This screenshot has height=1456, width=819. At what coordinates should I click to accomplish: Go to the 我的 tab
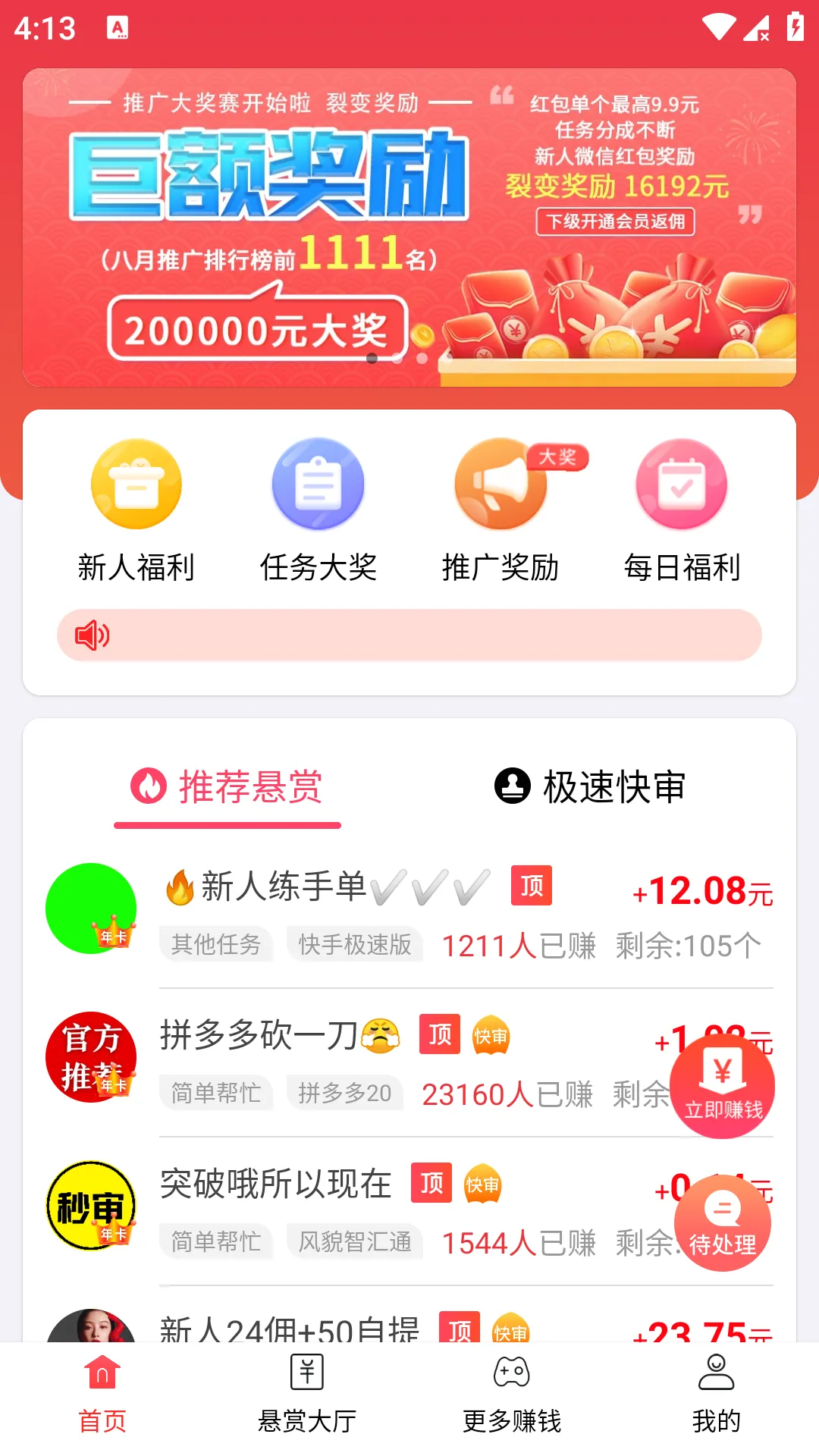click(717, 1395)
